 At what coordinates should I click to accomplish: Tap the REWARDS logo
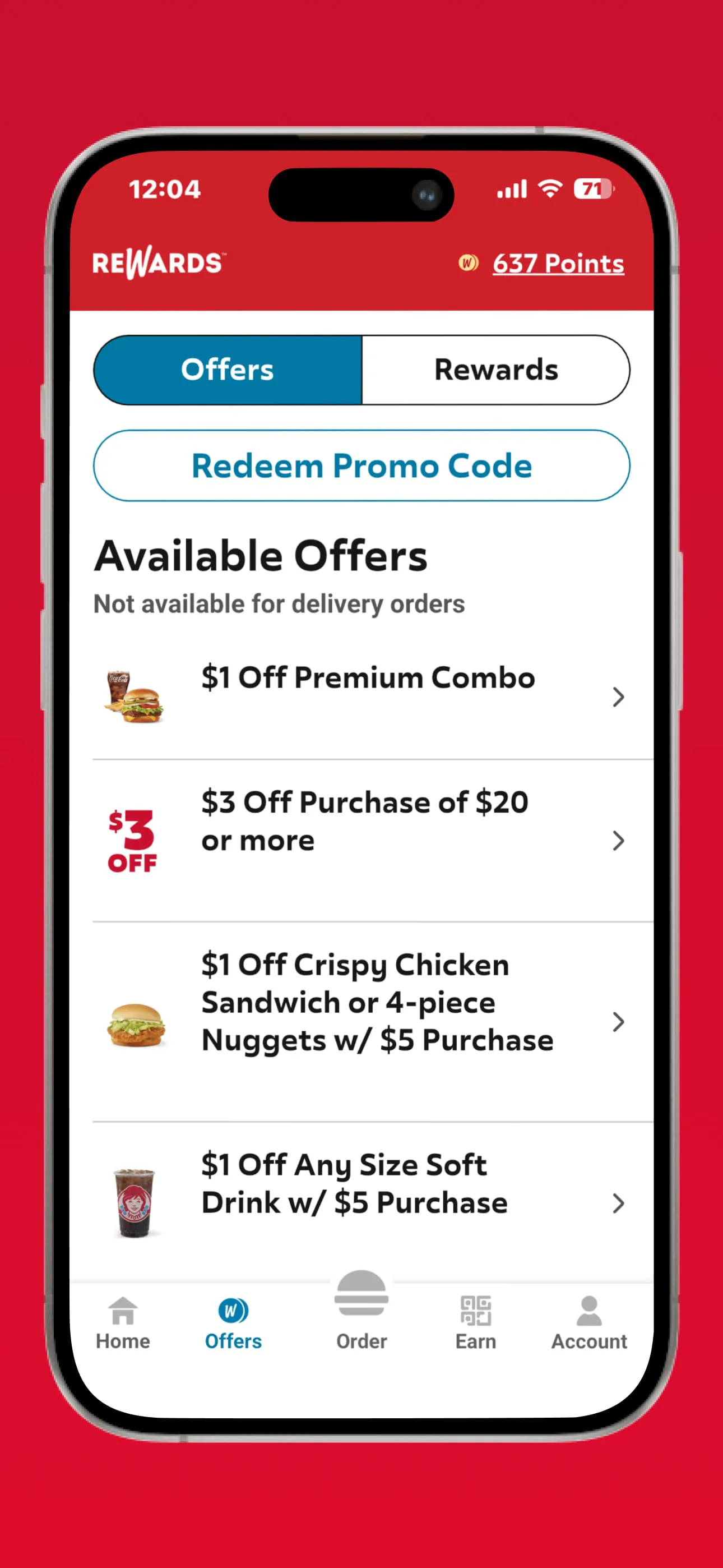click(x=158, y=263)
